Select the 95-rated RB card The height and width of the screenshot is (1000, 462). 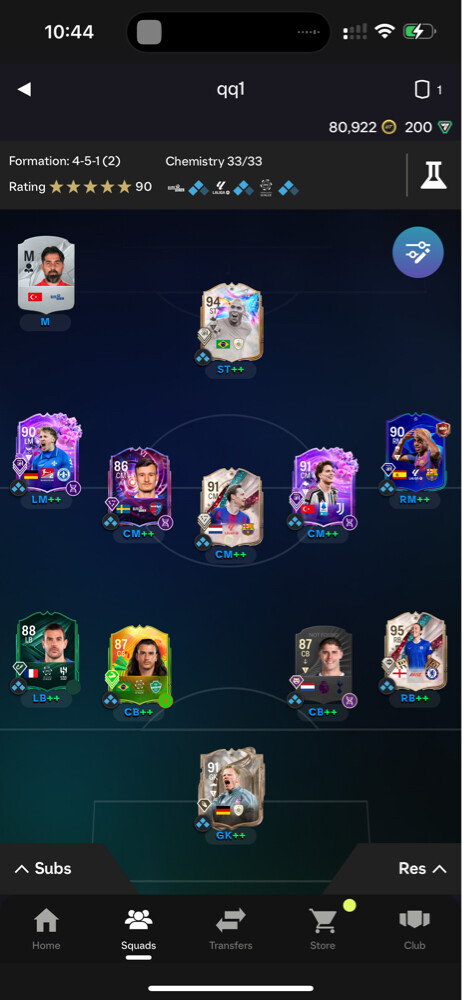(x=417, y=652)
